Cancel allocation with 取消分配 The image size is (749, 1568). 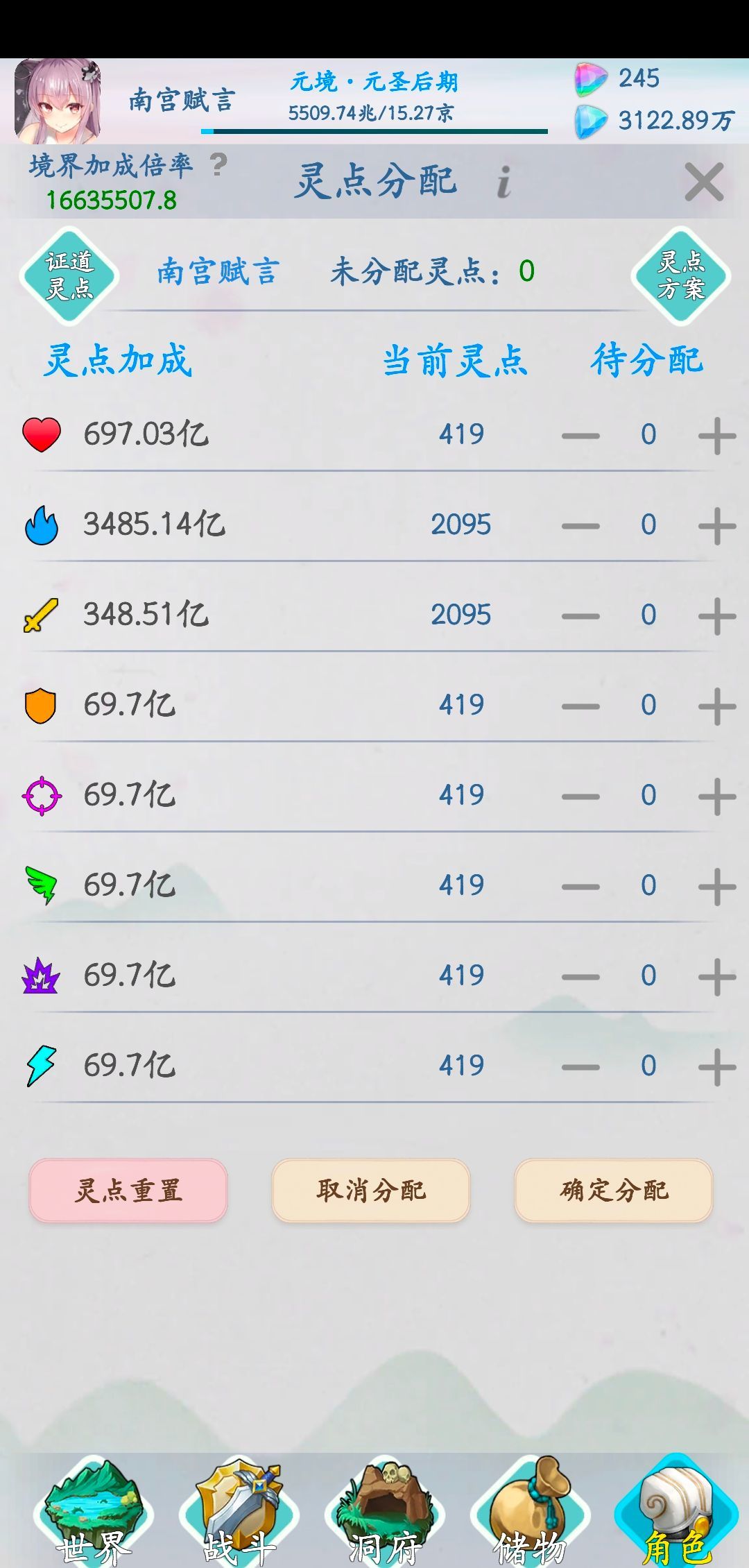[x=371, y=1191]
